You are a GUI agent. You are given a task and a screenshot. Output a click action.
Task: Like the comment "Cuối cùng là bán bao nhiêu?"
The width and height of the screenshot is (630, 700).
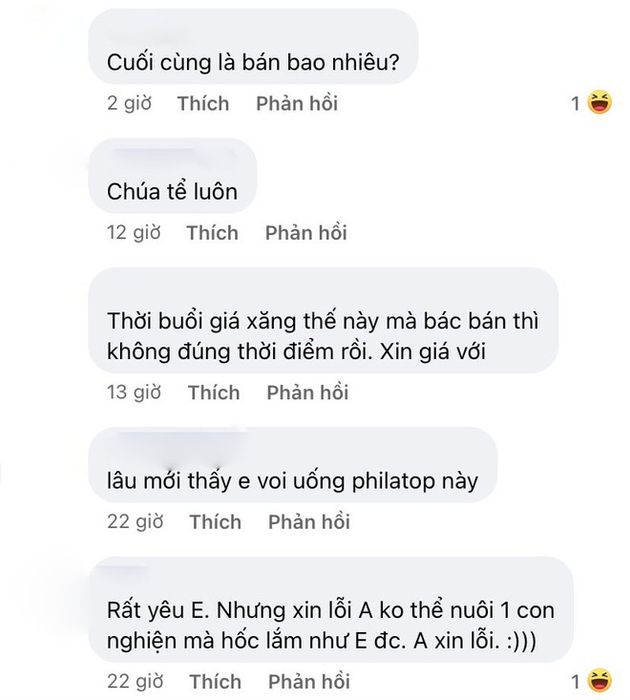click(203, 103)
